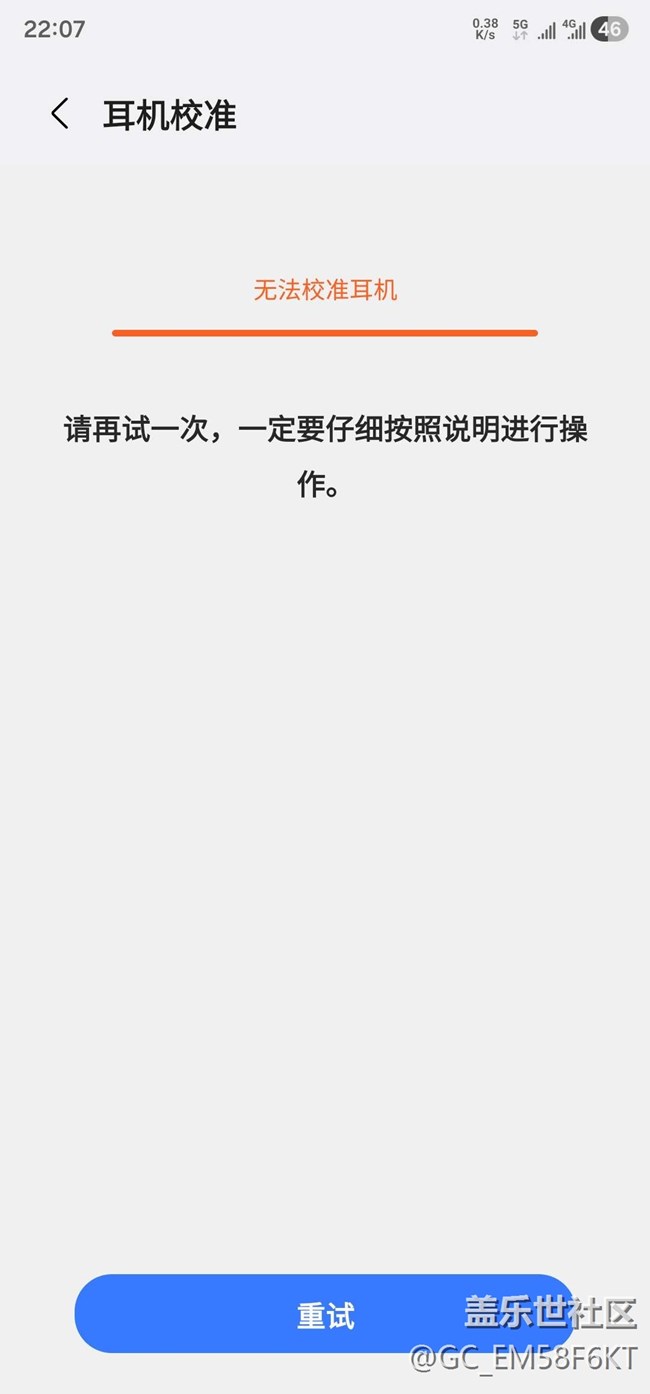Tap the 重试 button to retry calibration
Viewport: 650px width, 1394px height.
324,1314
